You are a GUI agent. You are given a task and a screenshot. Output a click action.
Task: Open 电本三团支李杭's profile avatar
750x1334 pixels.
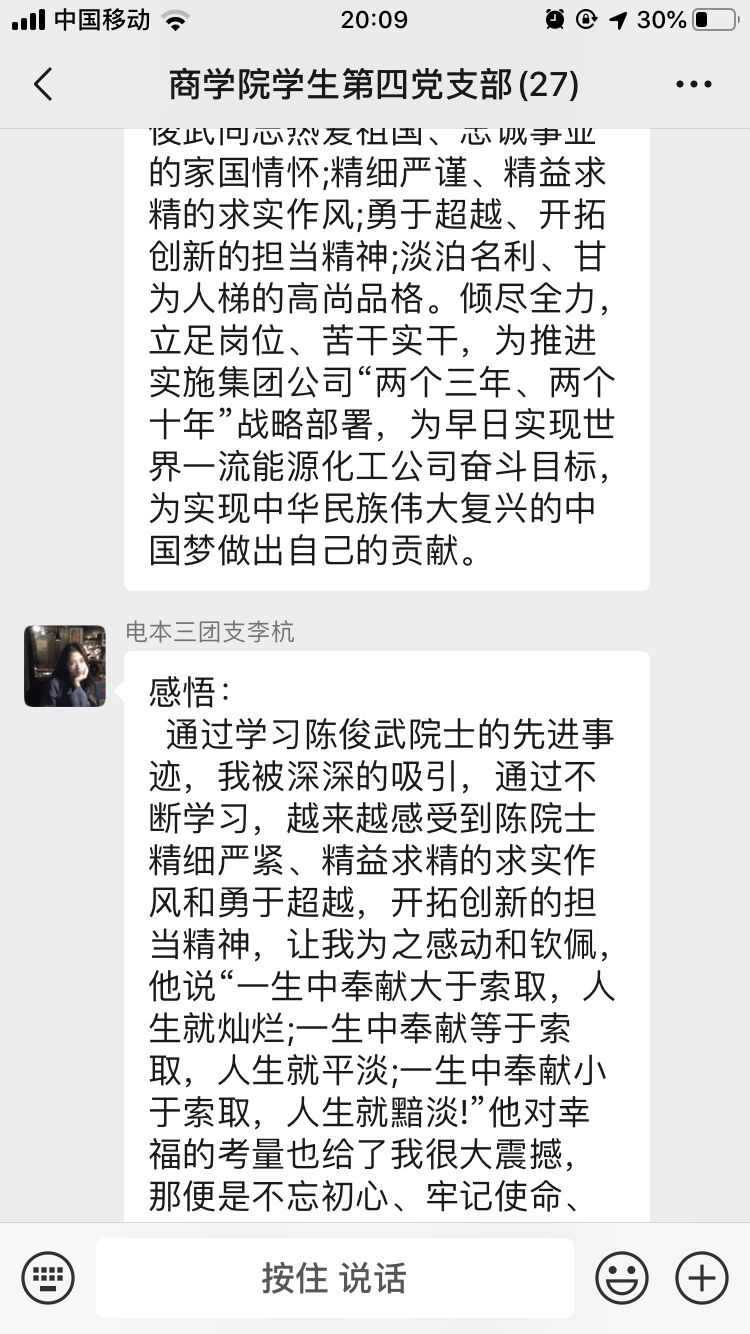pos(65,666)
